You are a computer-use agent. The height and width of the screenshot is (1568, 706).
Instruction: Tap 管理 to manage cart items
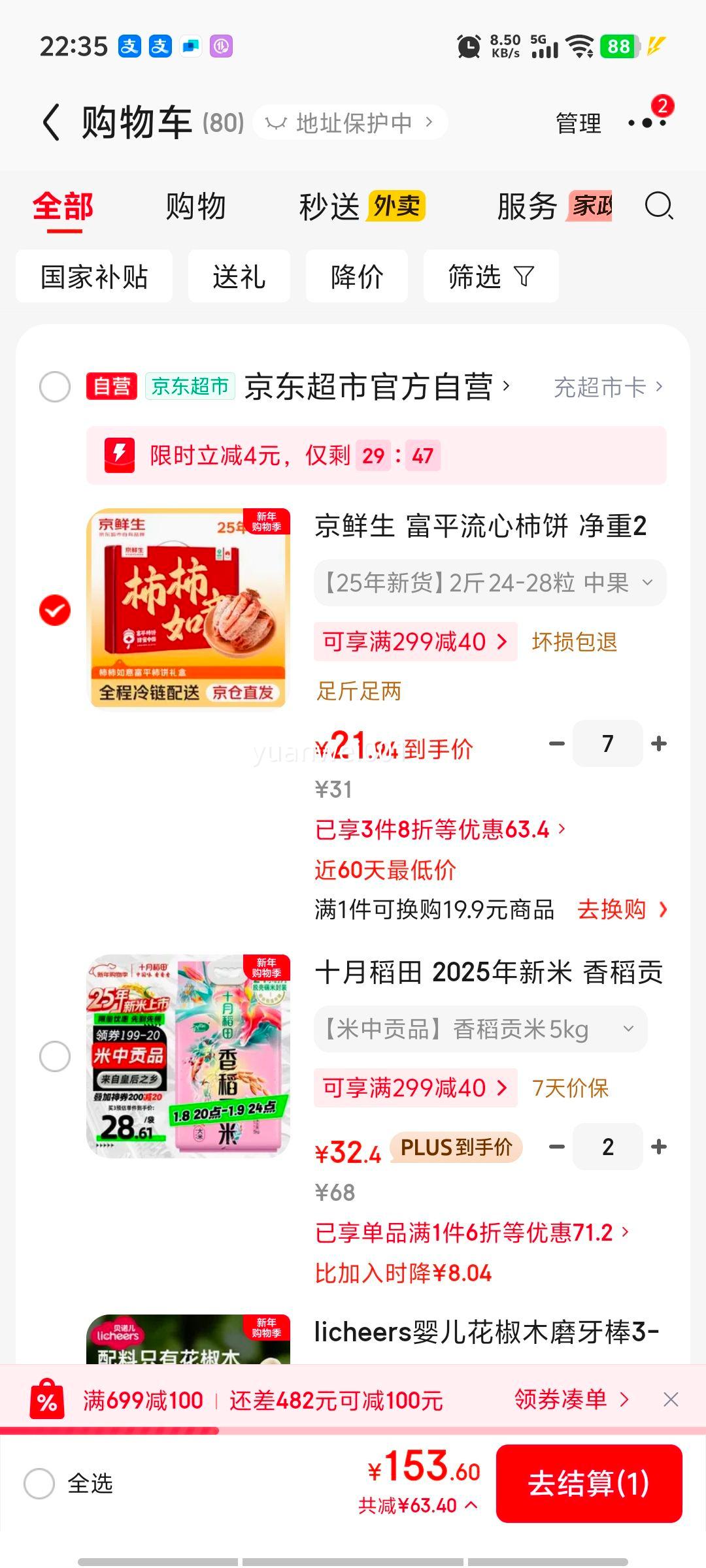578,123
